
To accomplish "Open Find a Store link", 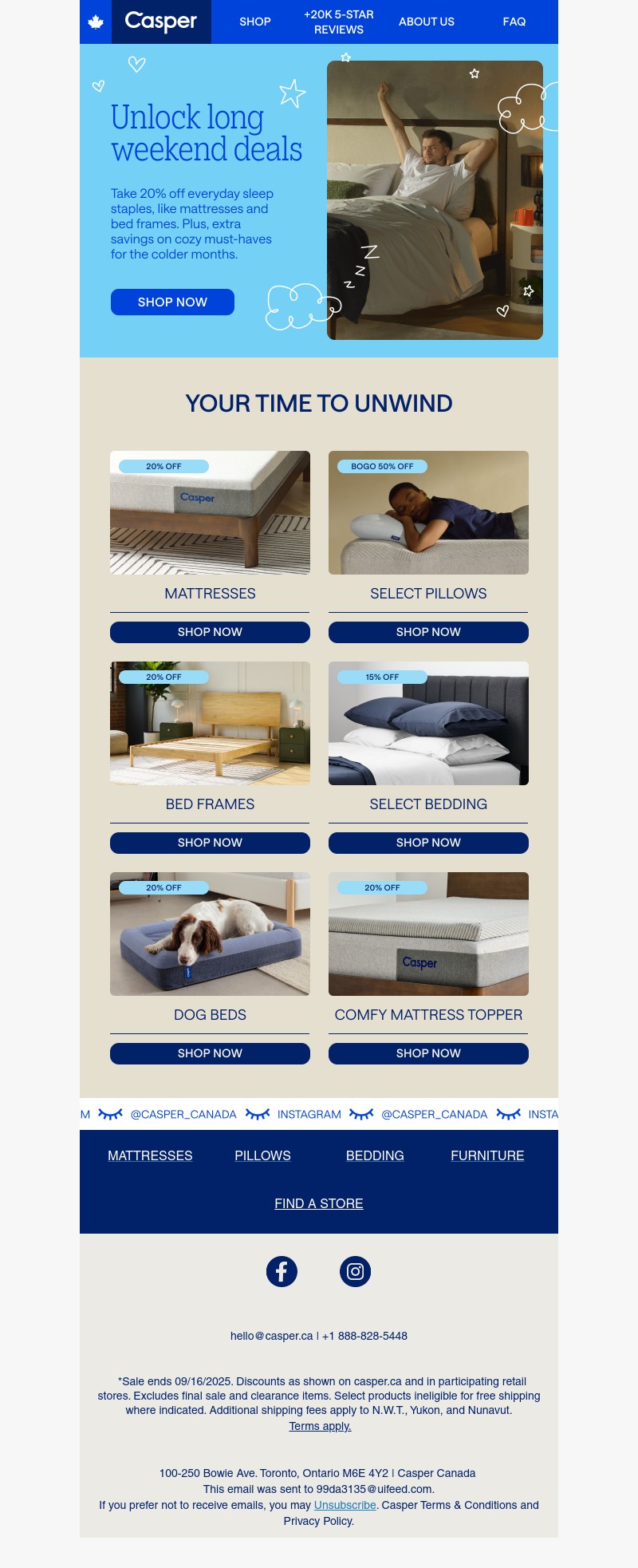I will [319, 1203].
